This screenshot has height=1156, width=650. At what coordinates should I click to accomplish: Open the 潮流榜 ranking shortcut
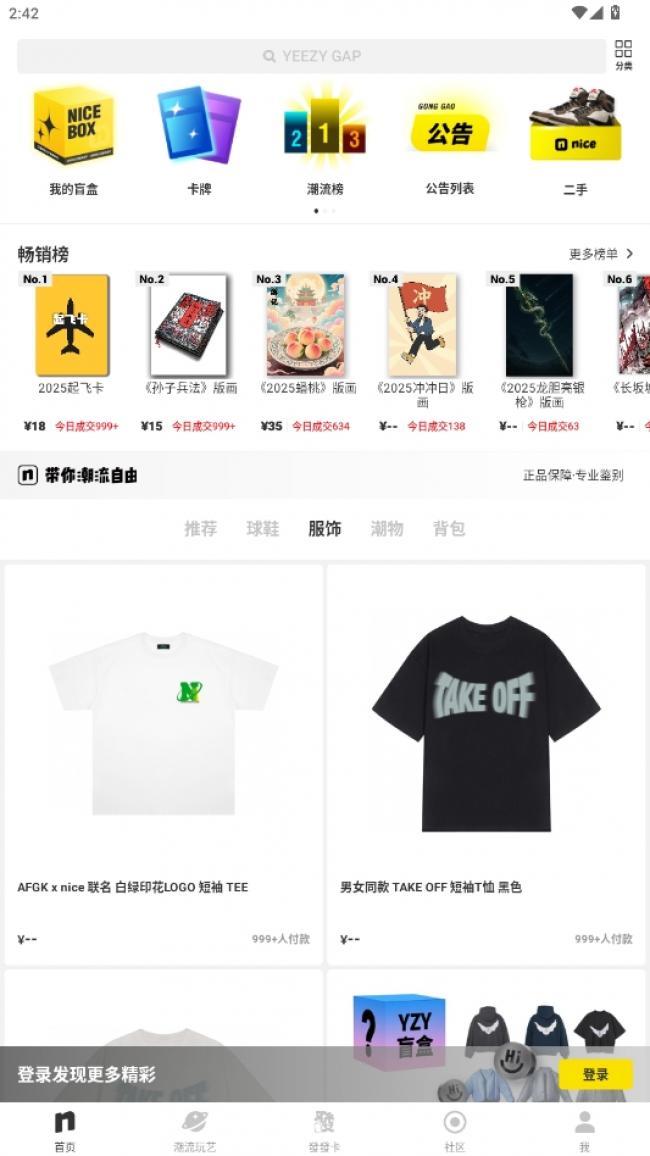click(325, 140)
